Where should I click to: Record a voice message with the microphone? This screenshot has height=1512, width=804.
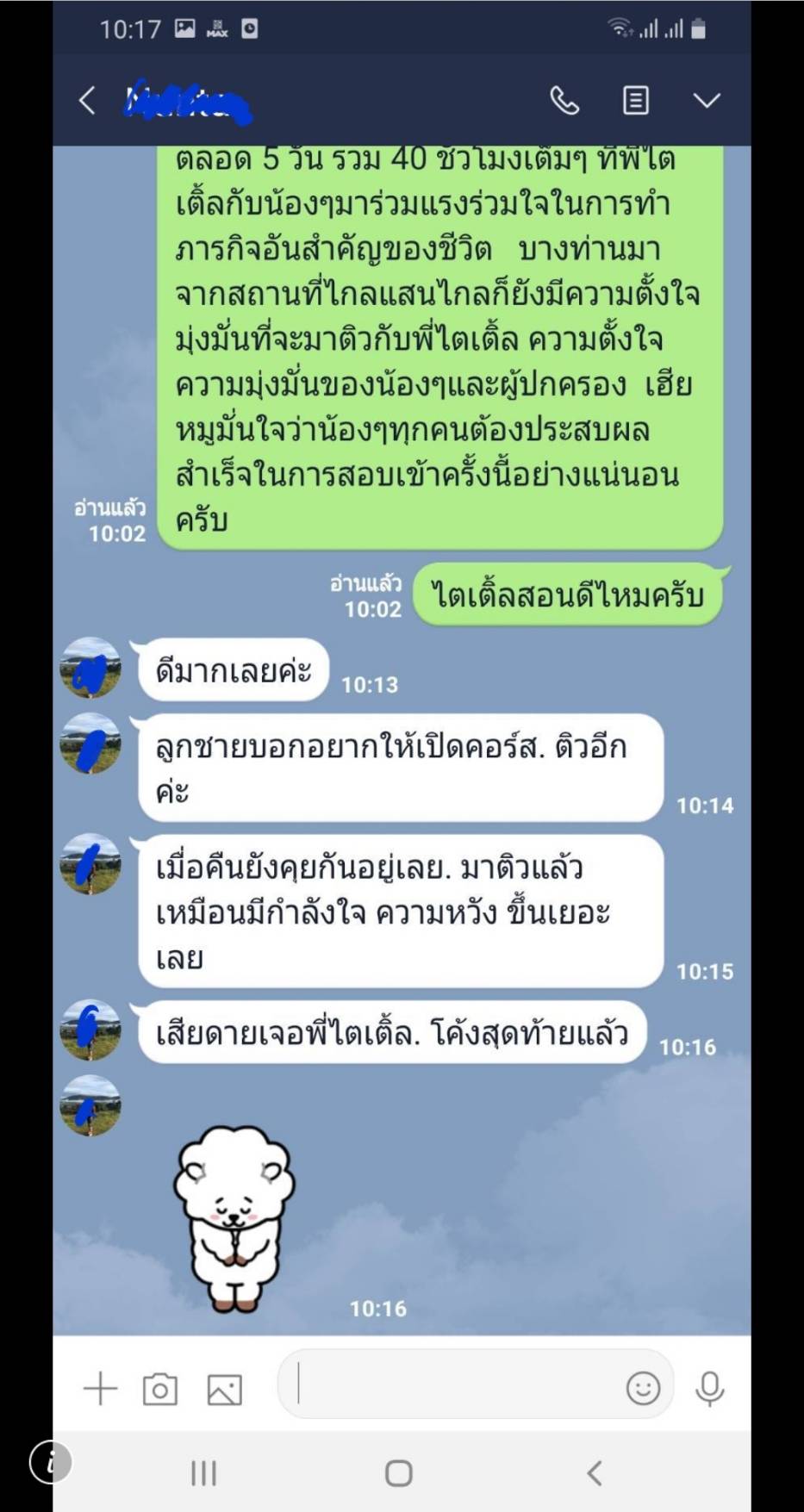pos(710,1389)
